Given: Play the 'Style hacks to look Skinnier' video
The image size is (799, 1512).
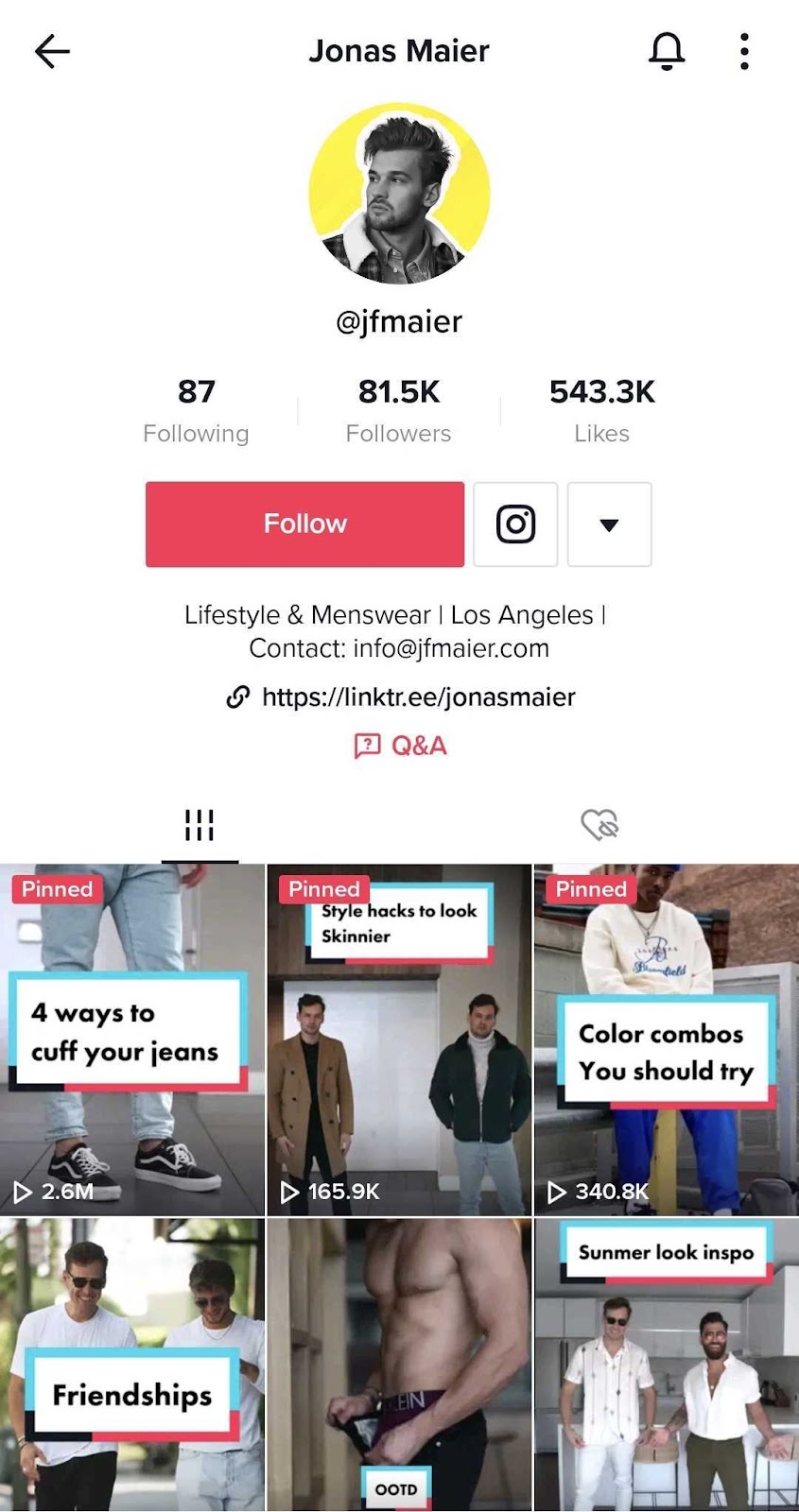Looking at the screenshot, I should (399, 1039).
